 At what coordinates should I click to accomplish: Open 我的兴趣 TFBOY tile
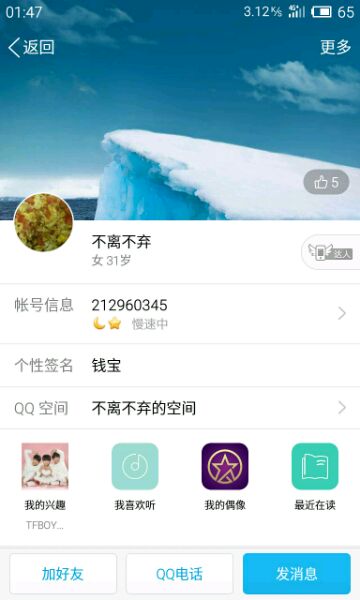[45, 486]
